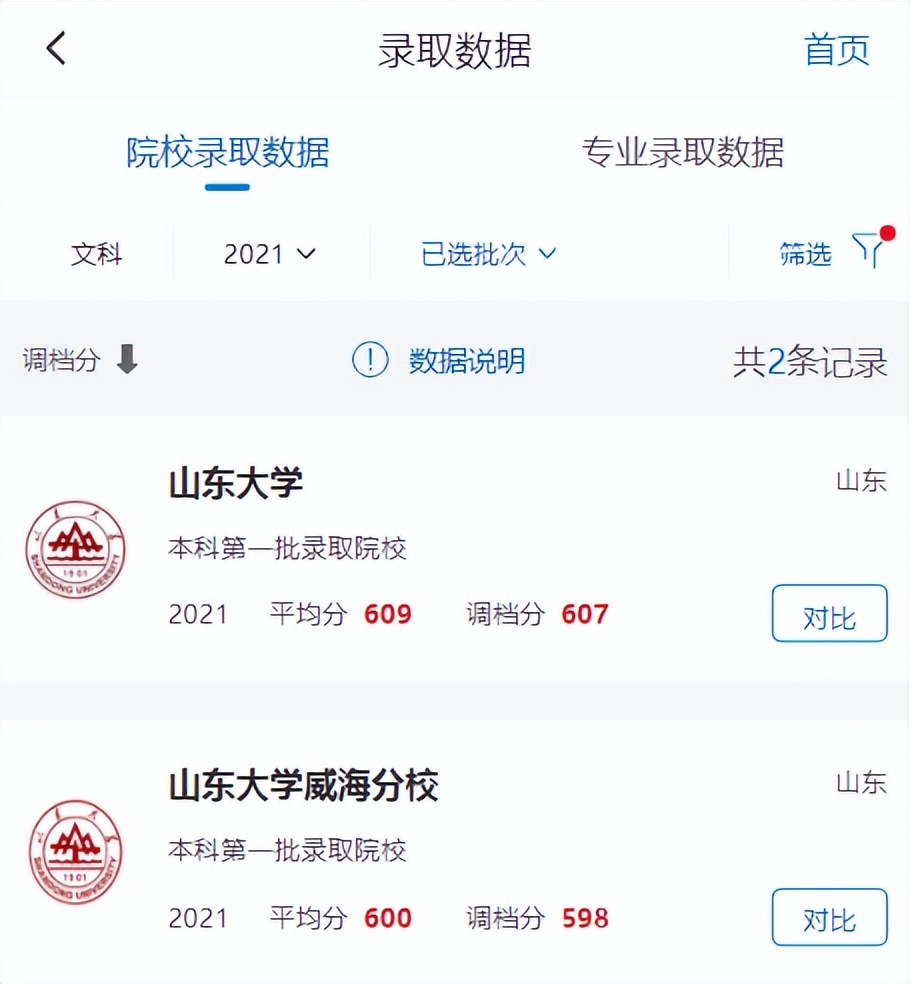Viewport: 910px width, 984px height.
Task: Click the 山东大学威海分校 school logo
Action: click(x=75, y=853)
